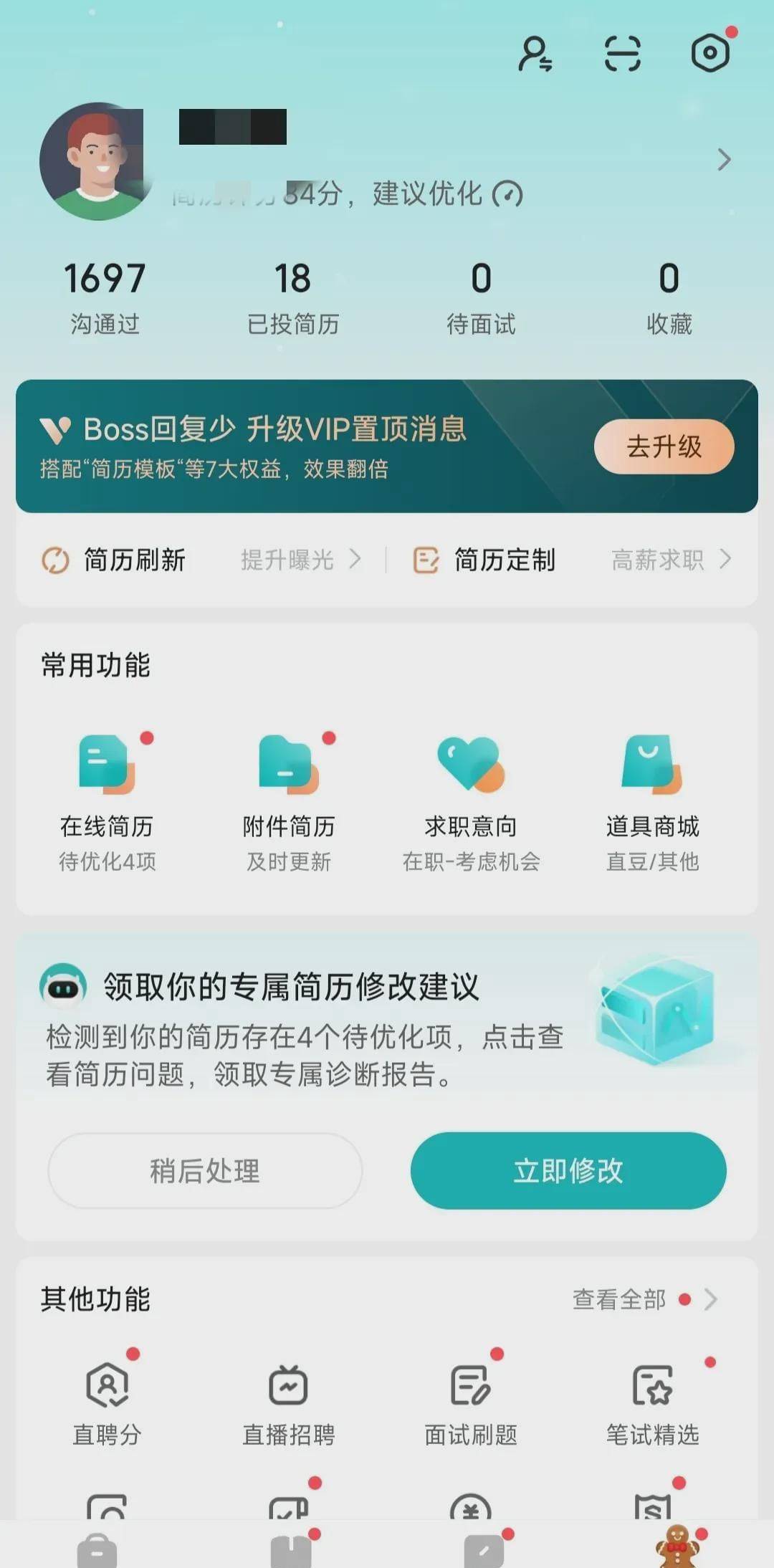Open the settings gear icon

pos(710,53)
